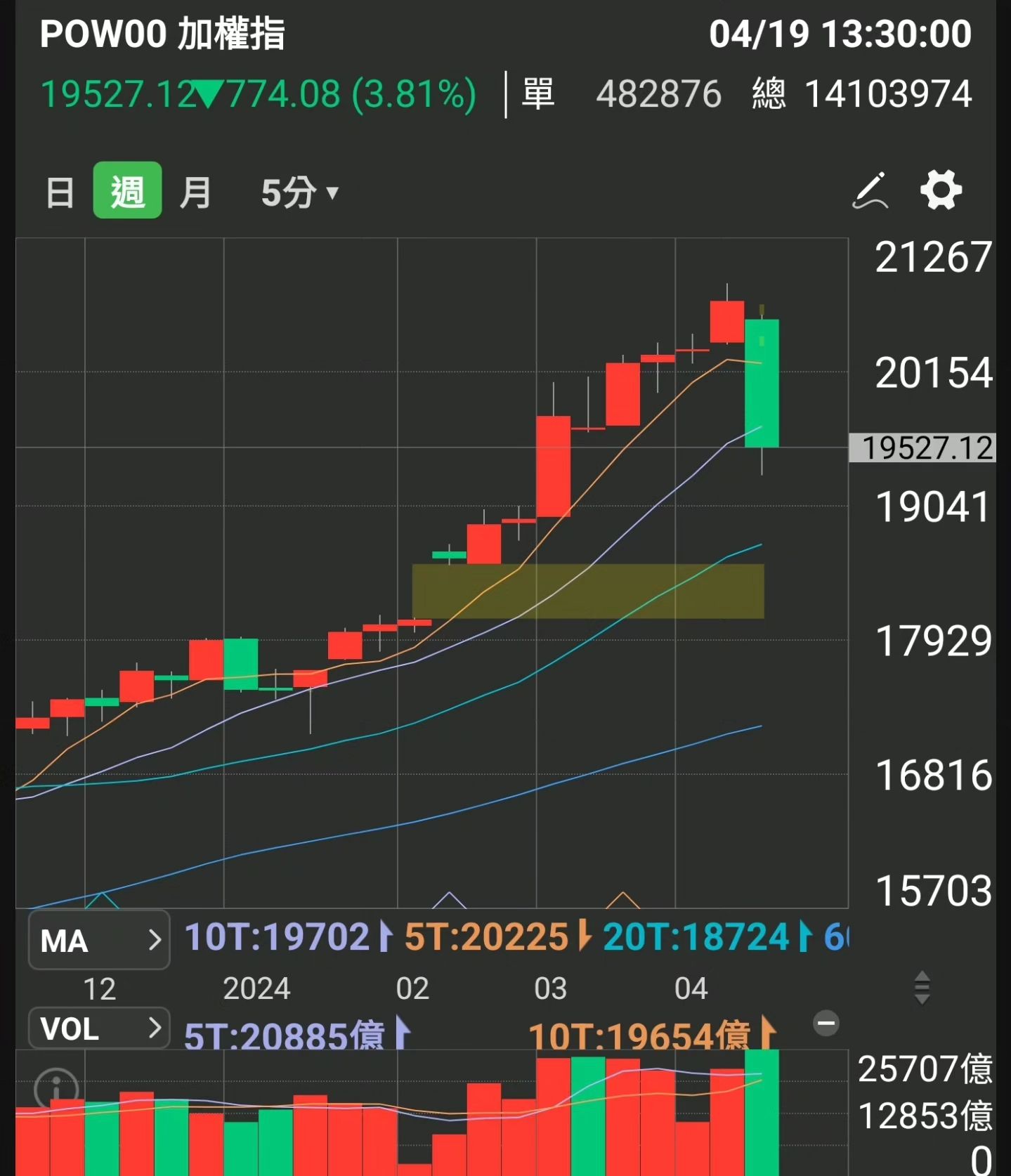Screen dimensions: 1011x1176
Task: Select the weekly 週 chart tab
Action: 127,191
